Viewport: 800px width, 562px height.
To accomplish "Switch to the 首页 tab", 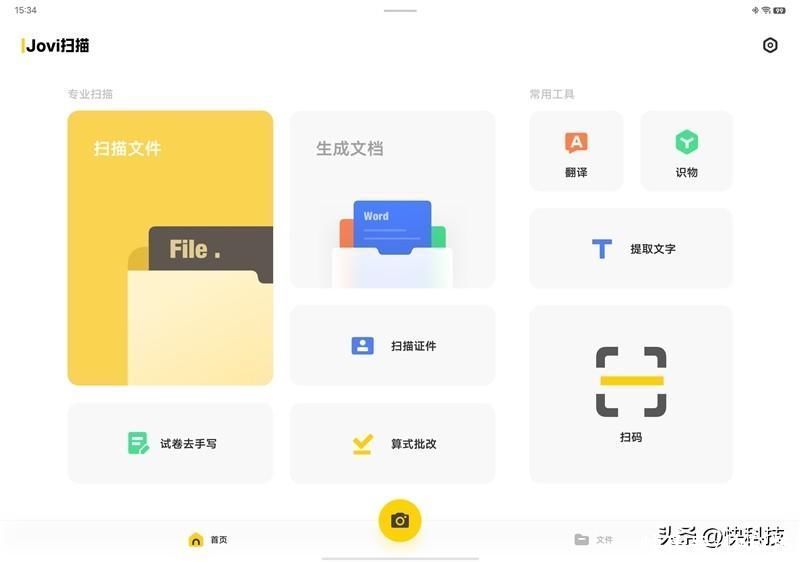I will [207, 540].
